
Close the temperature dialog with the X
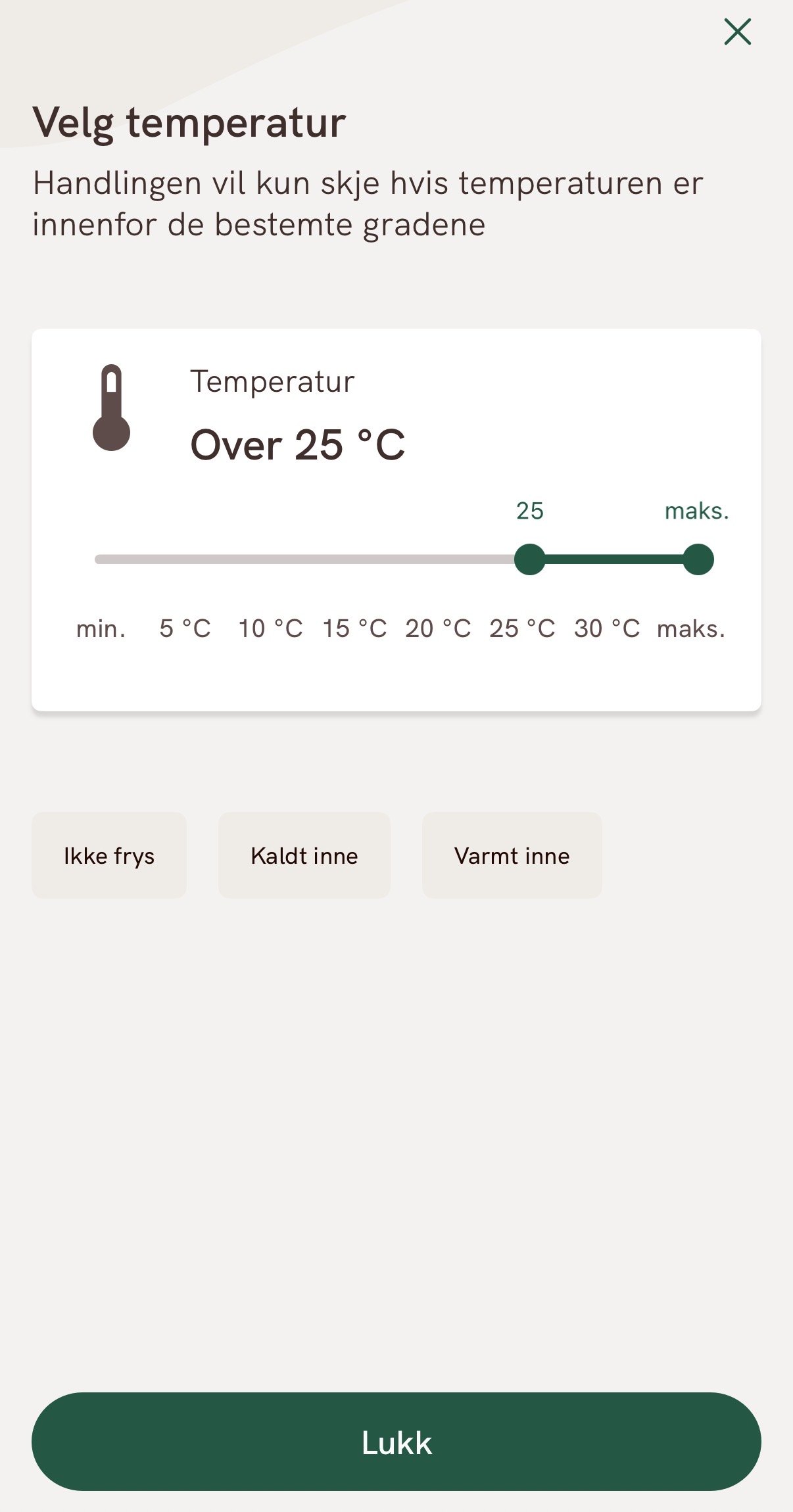[737, 32]
